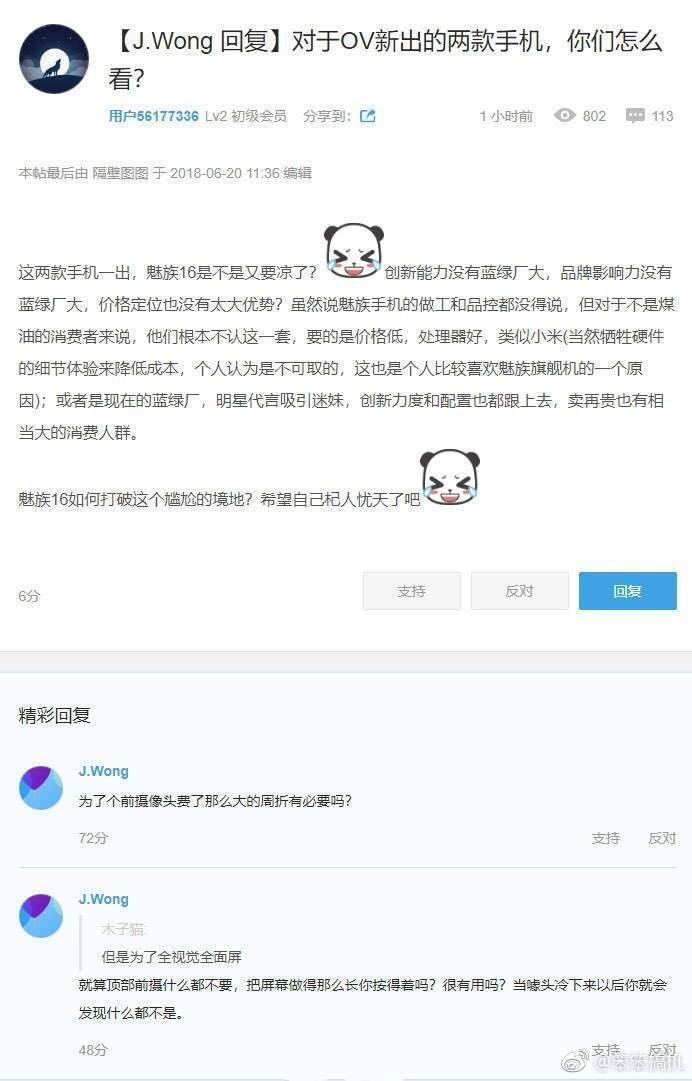Open the post author's avatar
Screen dimensions: 692x1081
click(54, 59)
